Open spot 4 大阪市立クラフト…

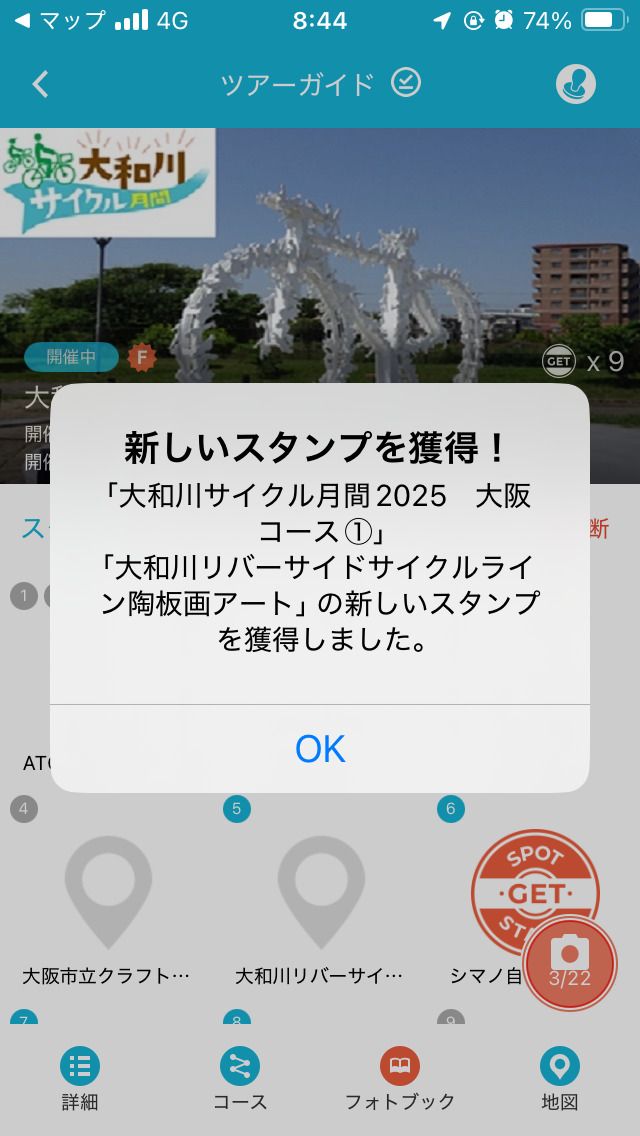pos(107,895)
